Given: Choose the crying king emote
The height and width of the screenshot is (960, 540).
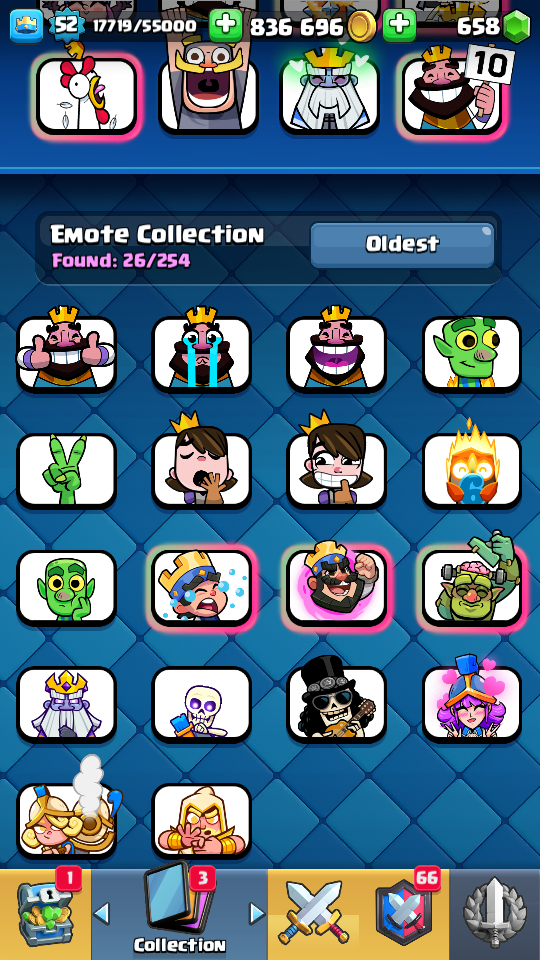Looking at the screenshot, I should click(201, 354).
